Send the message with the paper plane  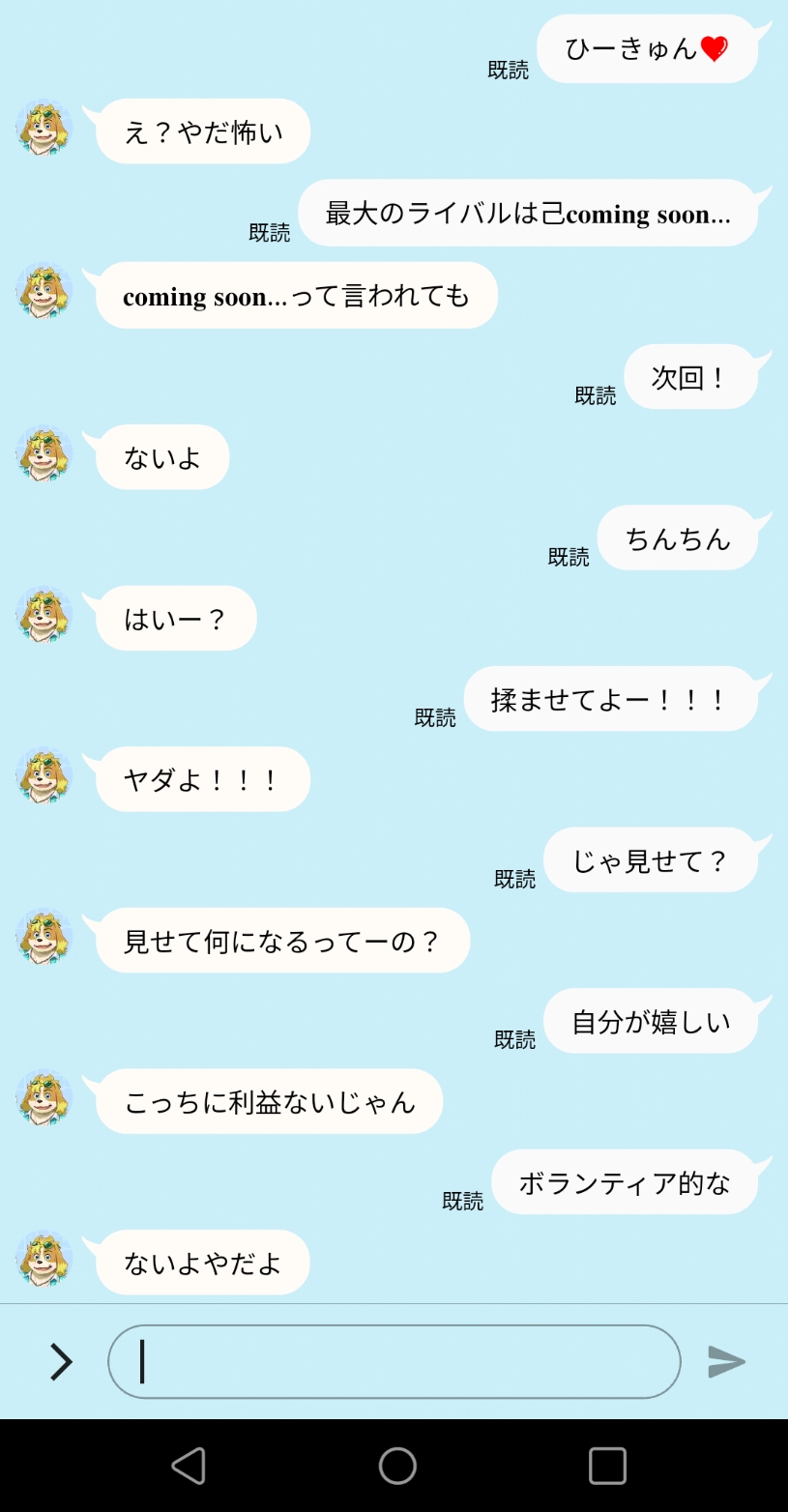726,1361
